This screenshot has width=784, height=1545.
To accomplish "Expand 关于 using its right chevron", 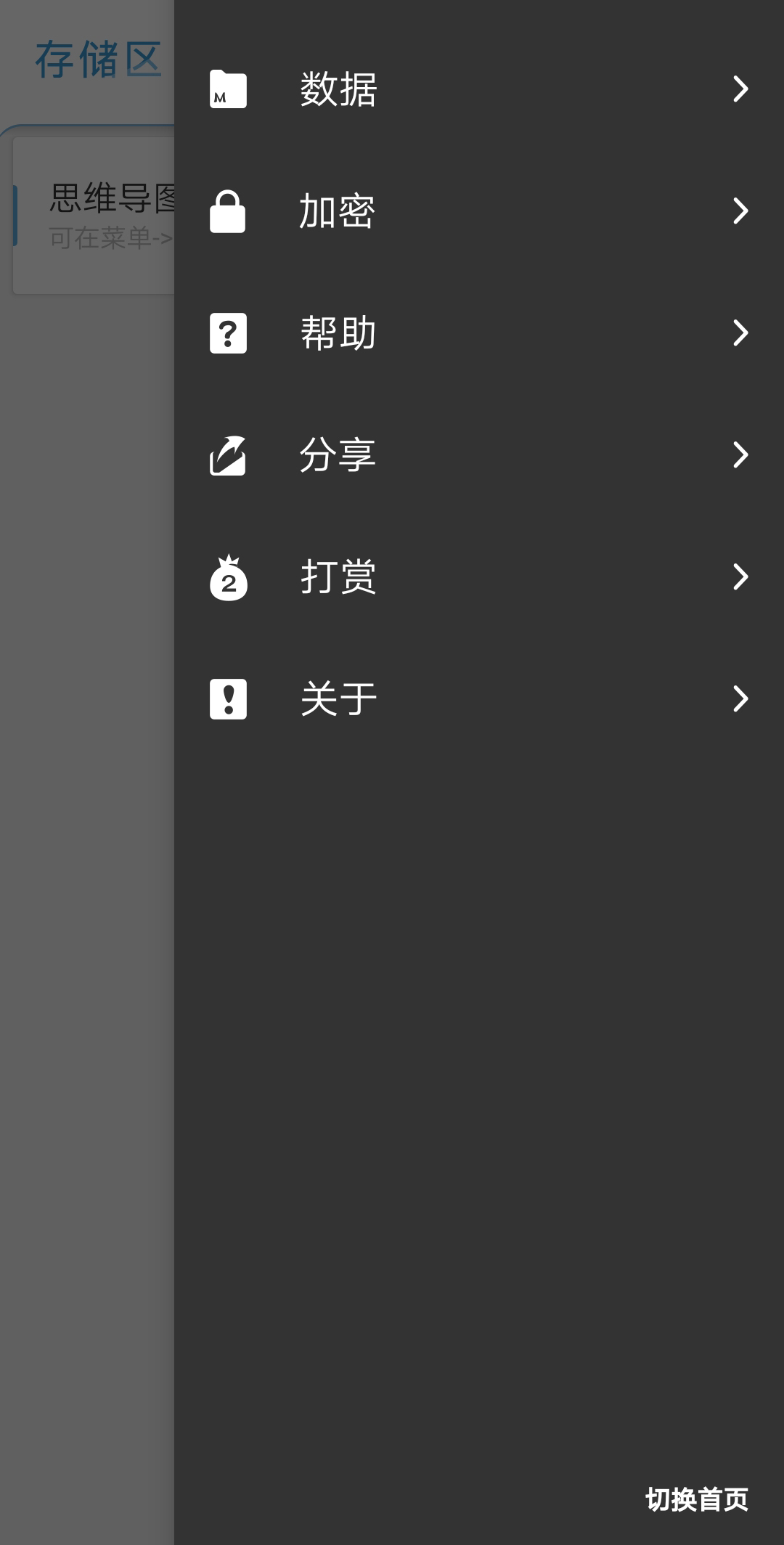I will tap(740, 698).
